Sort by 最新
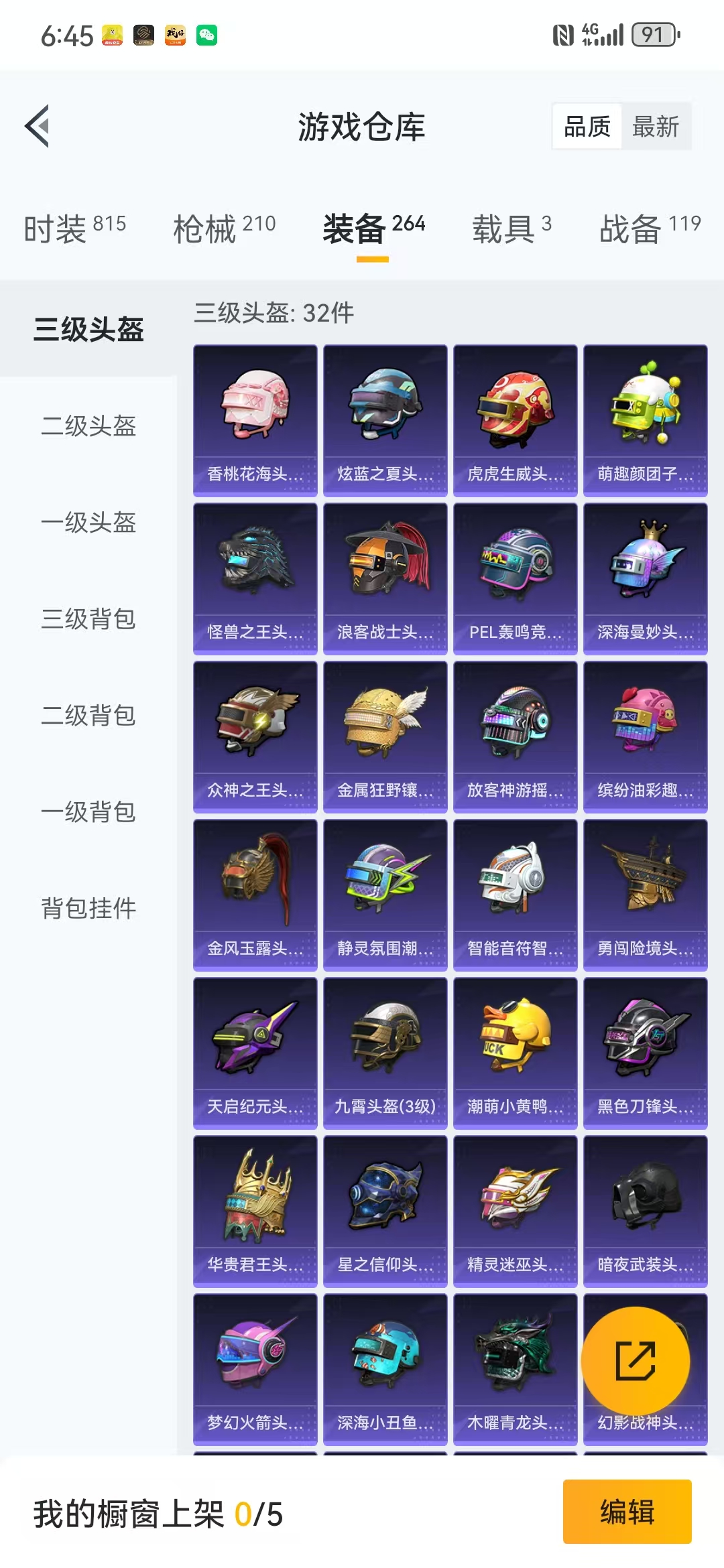 [x=656, y=126]
